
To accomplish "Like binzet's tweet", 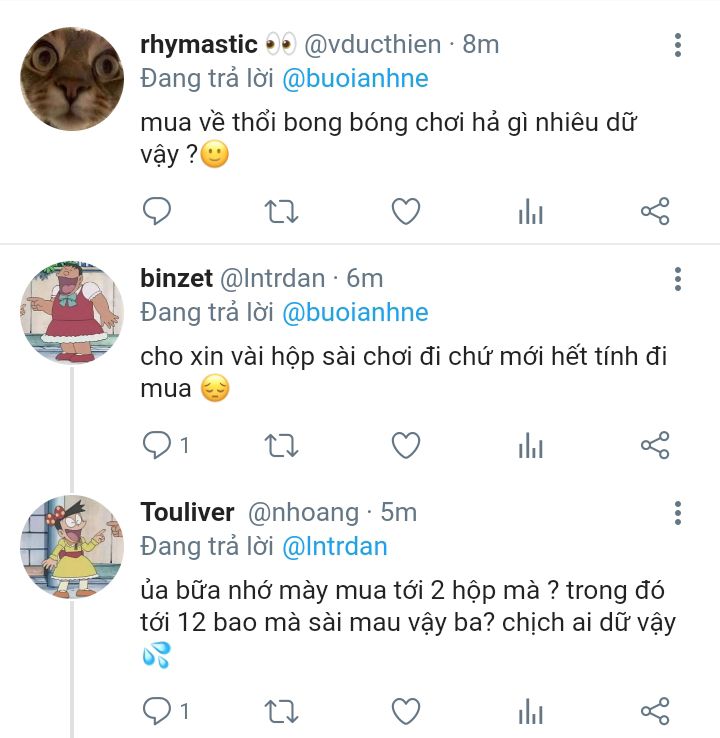I will coord(404,445).
